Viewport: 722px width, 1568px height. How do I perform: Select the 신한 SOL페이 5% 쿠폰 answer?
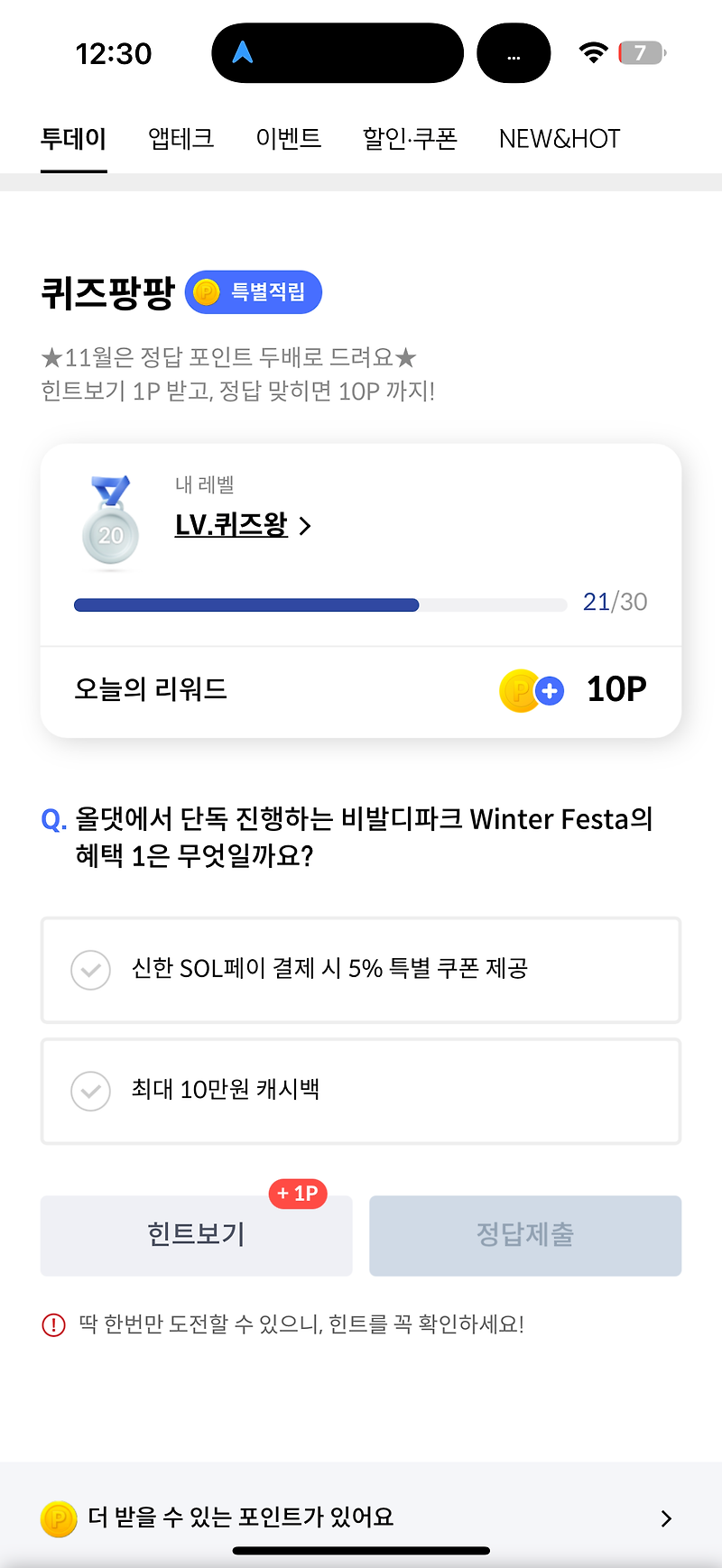pos(361,970)
